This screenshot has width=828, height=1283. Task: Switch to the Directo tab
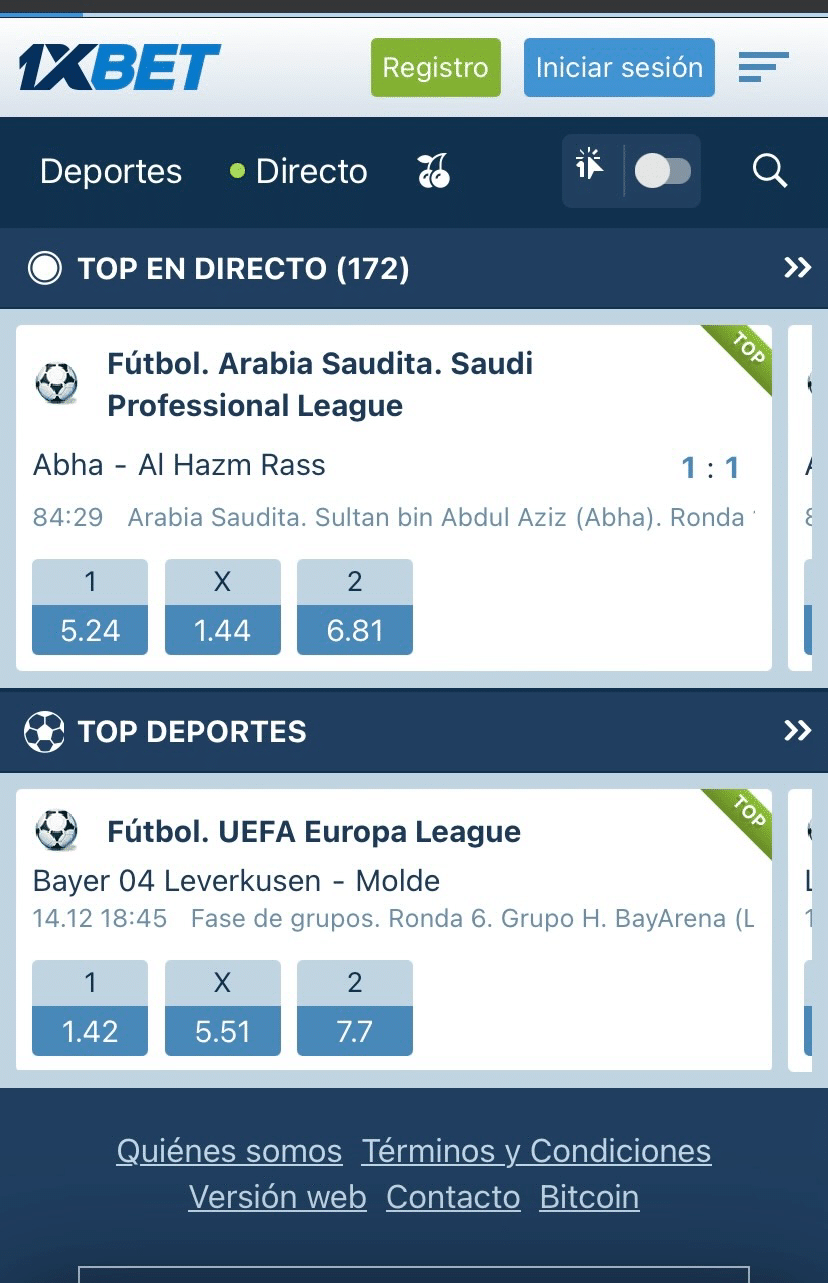311,171
